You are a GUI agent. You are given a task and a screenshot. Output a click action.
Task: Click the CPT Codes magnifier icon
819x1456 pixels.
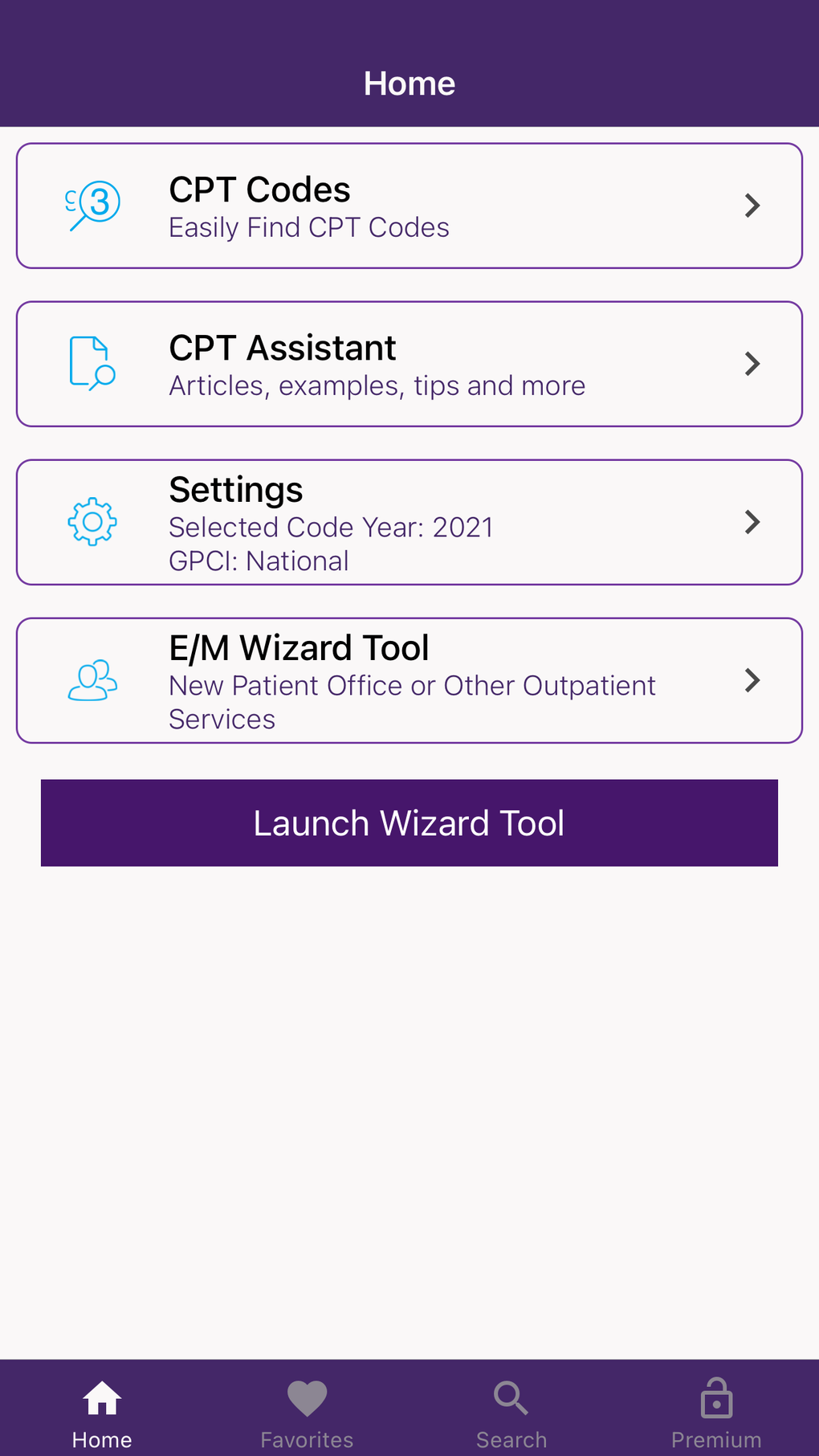pyautogui.click(x=91, y=206)
